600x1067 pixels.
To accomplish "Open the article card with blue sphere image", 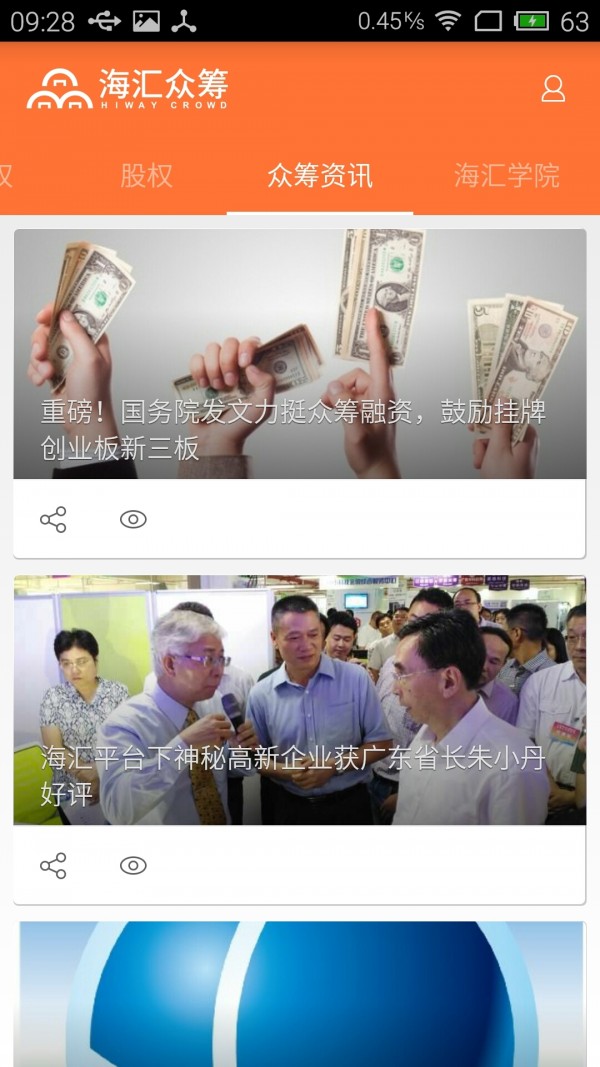I will click(299, 993).
